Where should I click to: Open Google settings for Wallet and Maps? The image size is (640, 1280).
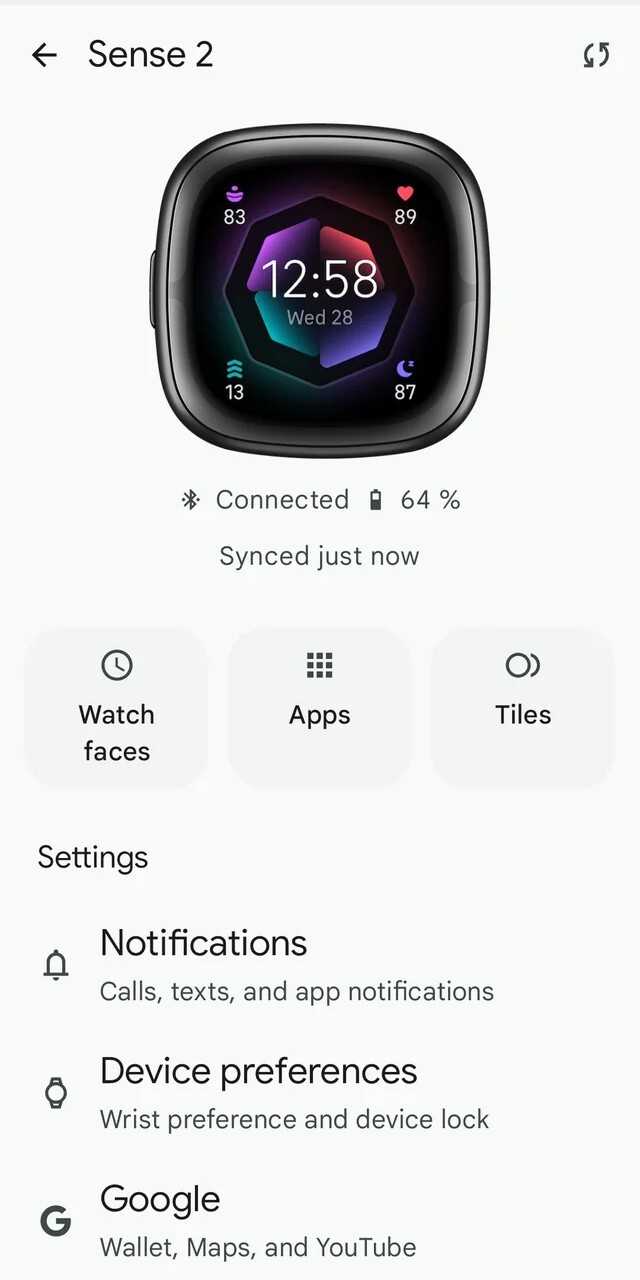257,1221
